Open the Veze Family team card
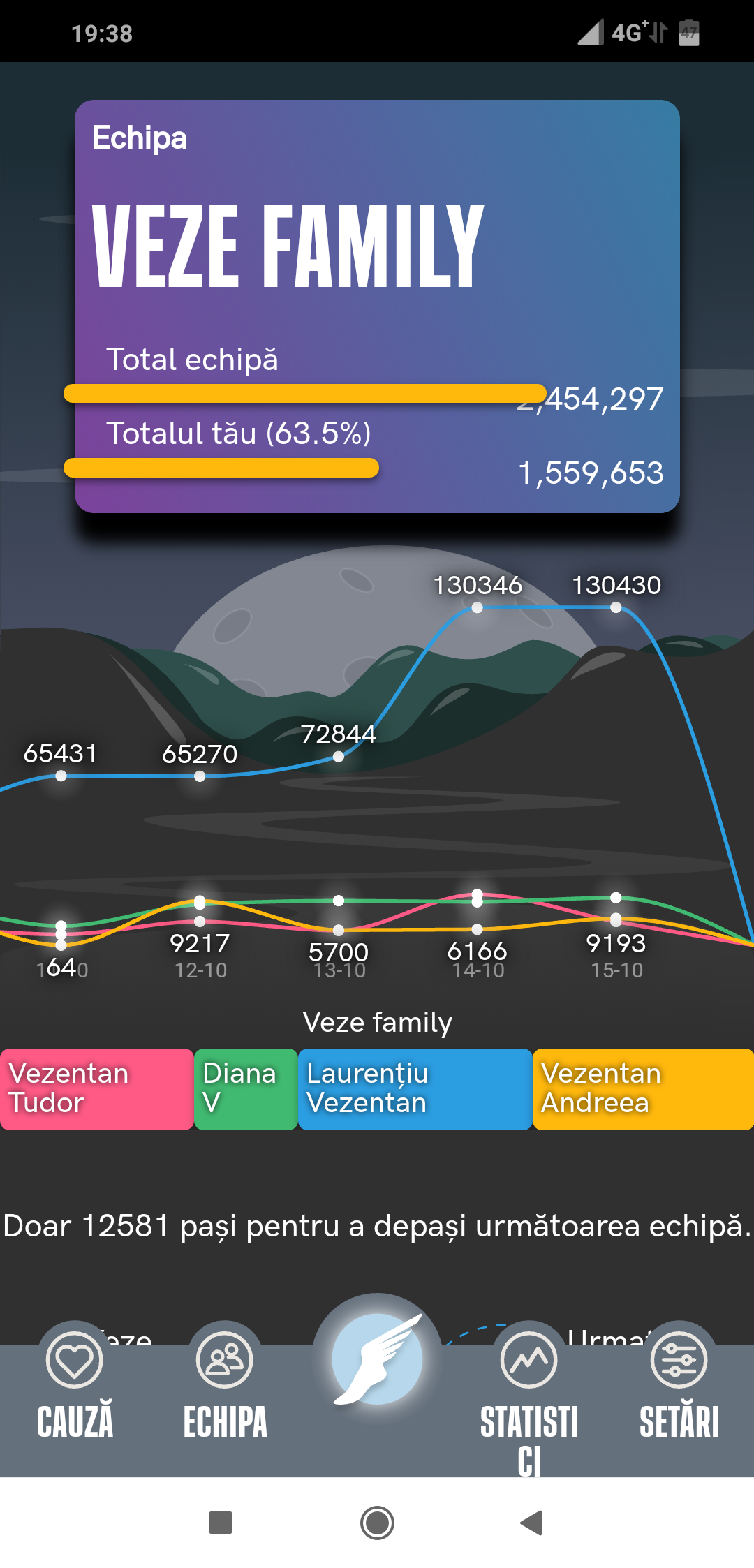754x1568 pixels. [x=377, y=306]
